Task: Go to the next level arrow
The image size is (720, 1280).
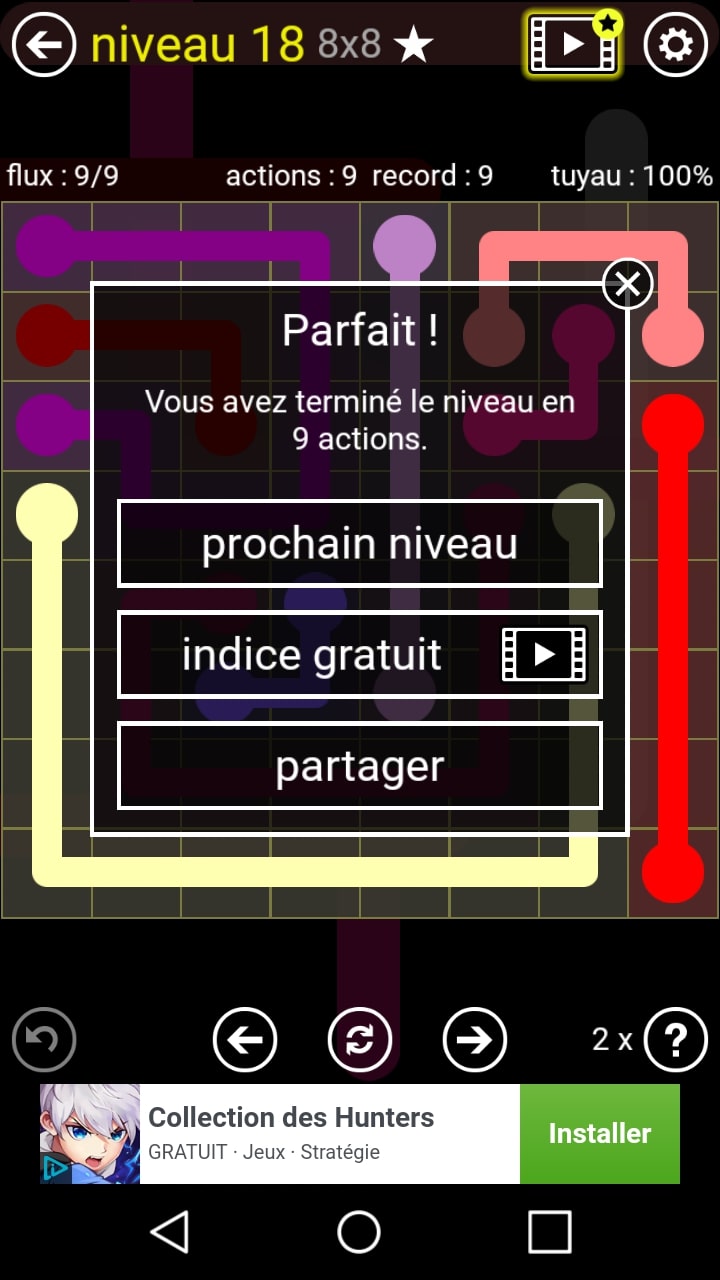Action: click(x=474, y=1040)
